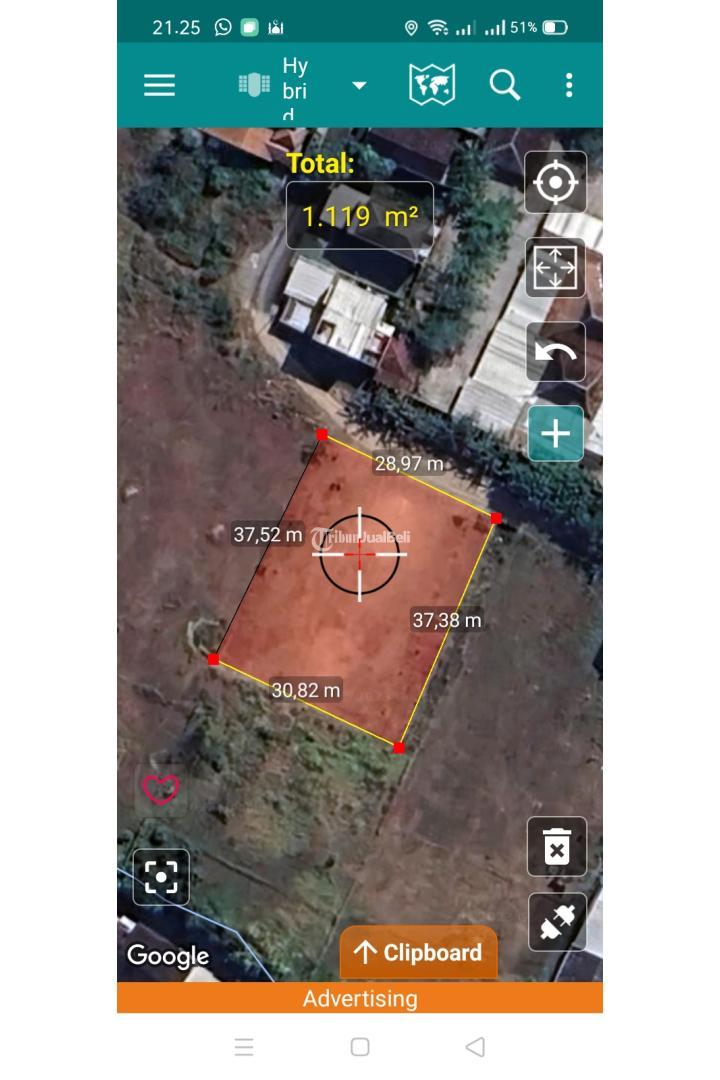Tap the screen capture frame icon
The height and width of the screenshot is (1080, 720).
161,877
